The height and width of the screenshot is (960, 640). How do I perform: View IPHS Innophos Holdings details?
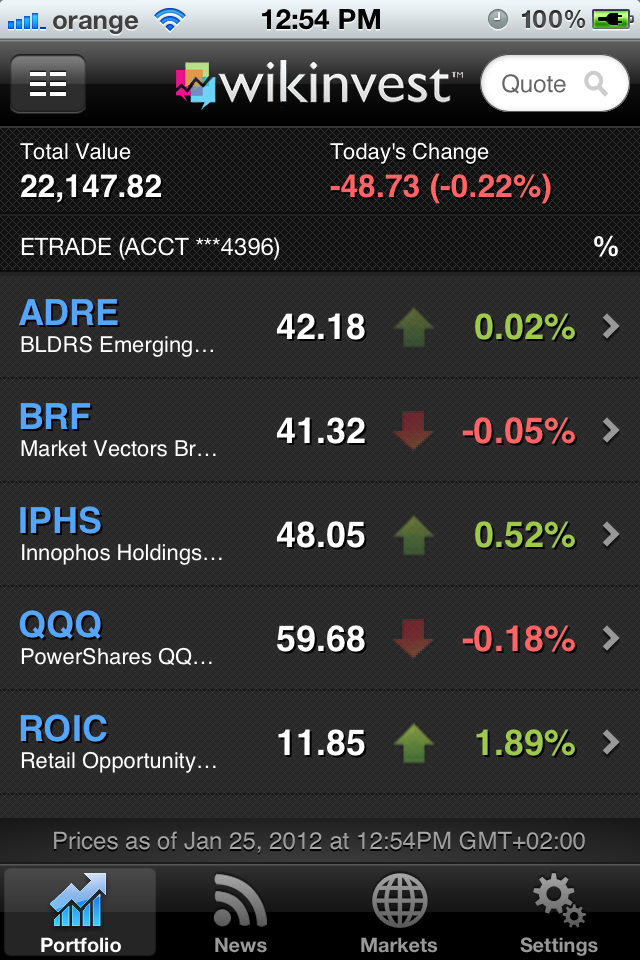click(x=320, y=535)
